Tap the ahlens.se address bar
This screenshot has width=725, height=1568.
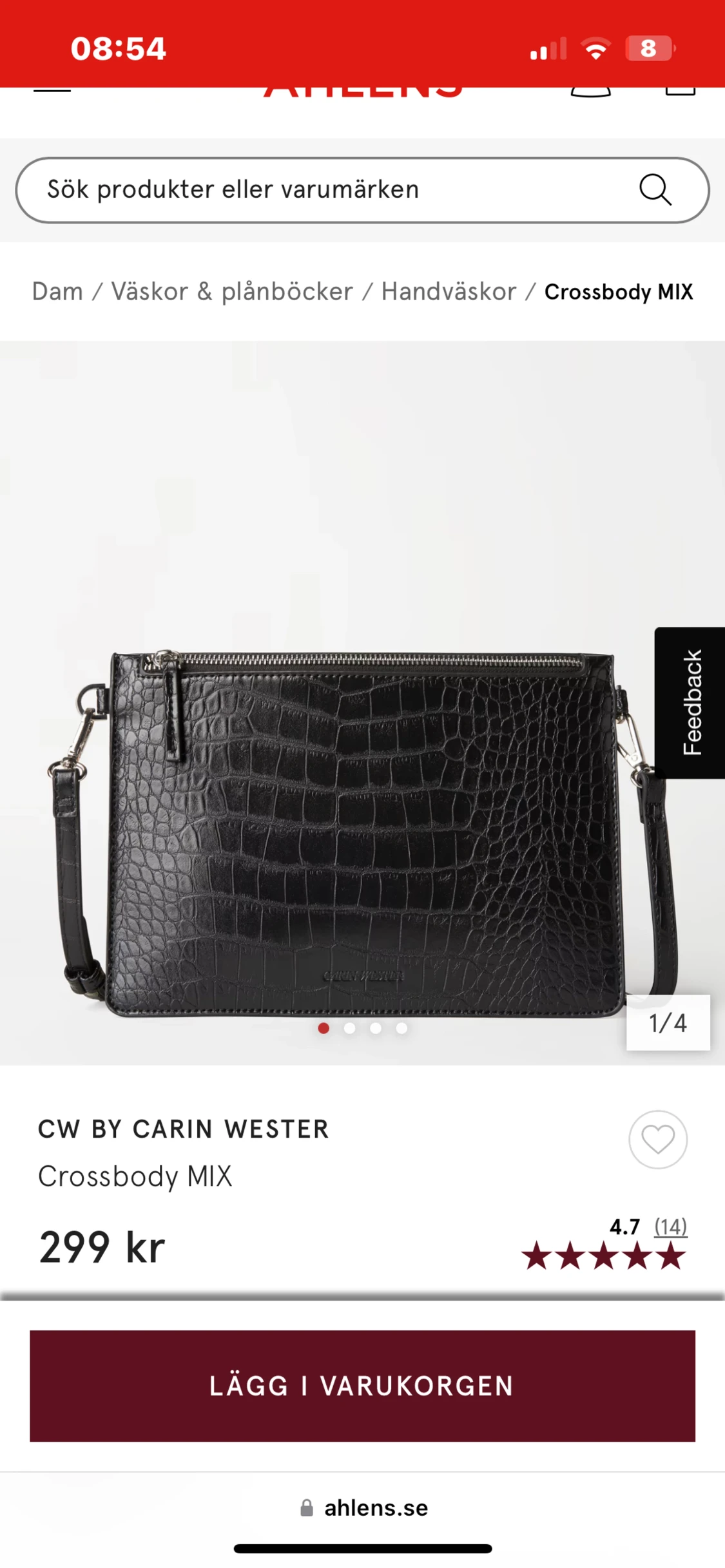point(363,1508)
